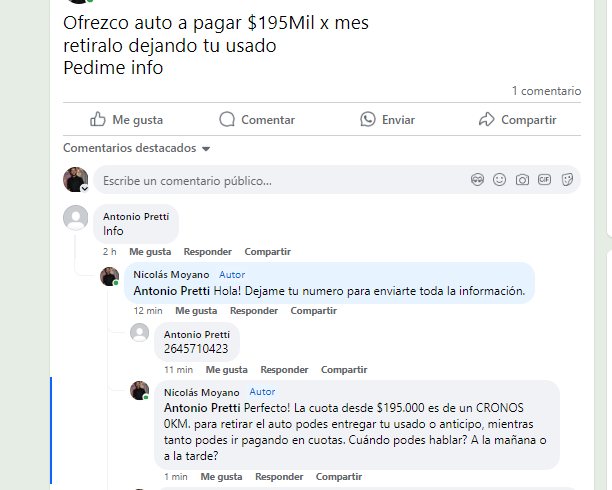Insert a GIF in the comment

545,180
